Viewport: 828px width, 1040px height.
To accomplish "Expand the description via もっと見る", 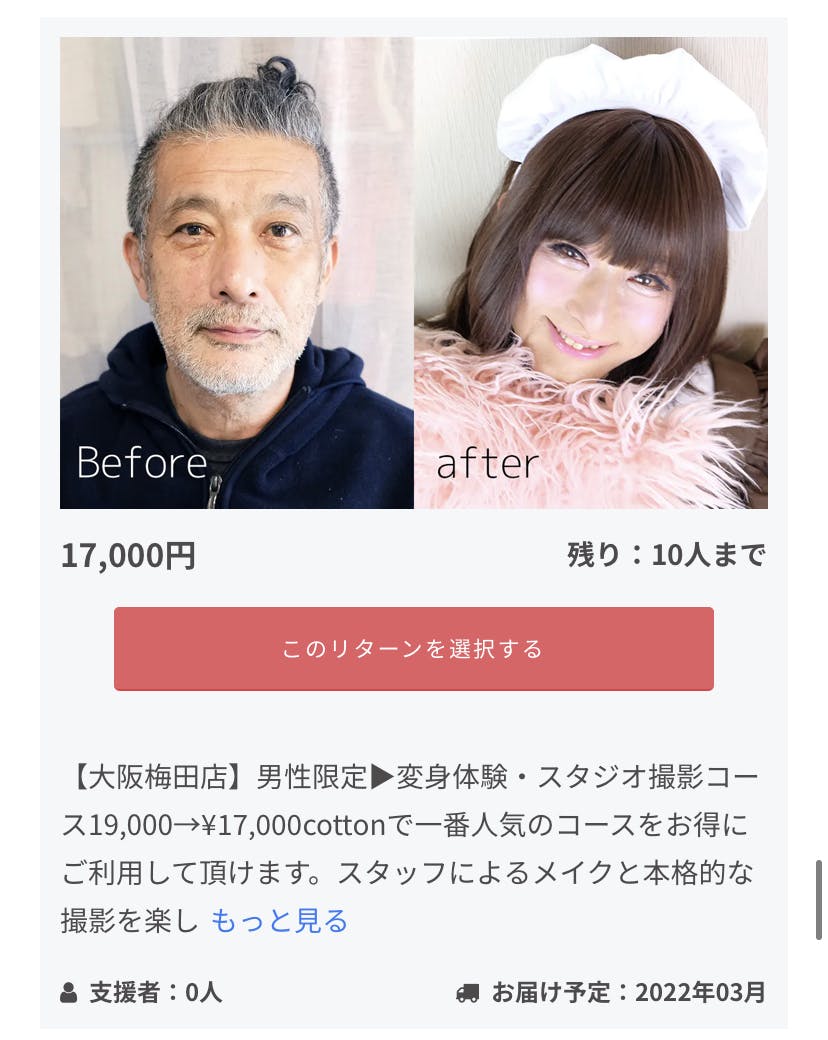I will [x=279, y=920].
